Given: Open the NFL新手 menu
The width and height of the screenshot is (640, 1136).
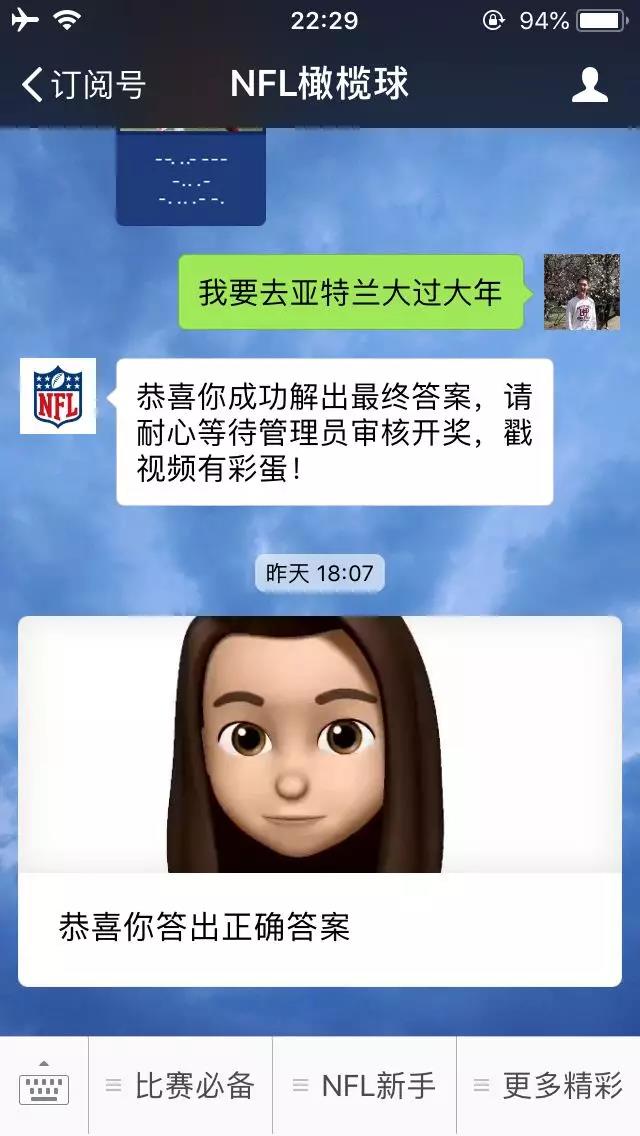Looking at the screenshot, I should (365, 1086).
